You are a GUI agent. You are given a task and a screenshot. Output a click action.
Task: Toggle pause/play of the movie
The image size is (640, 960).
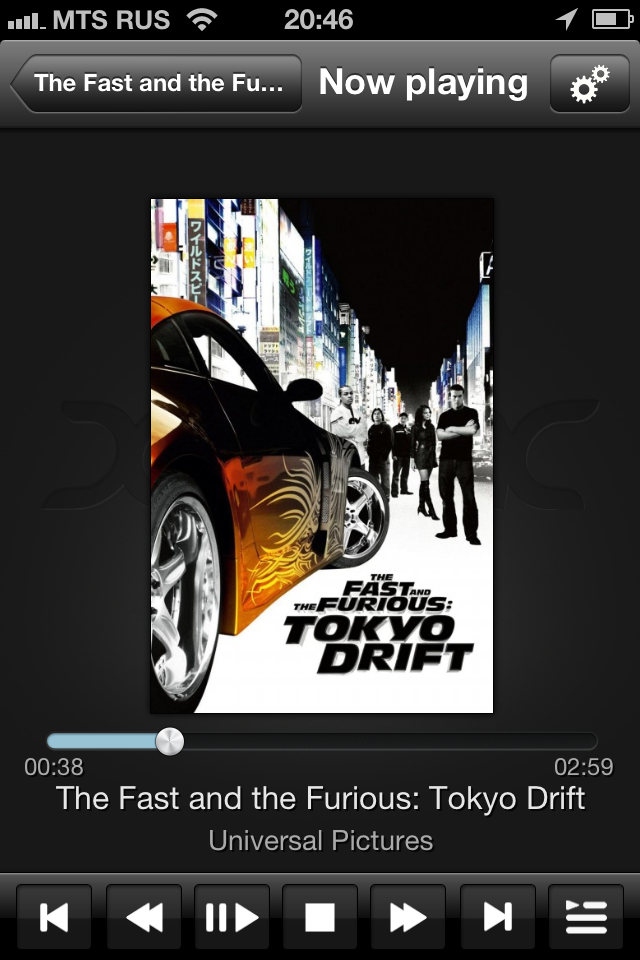coord(231,916)
